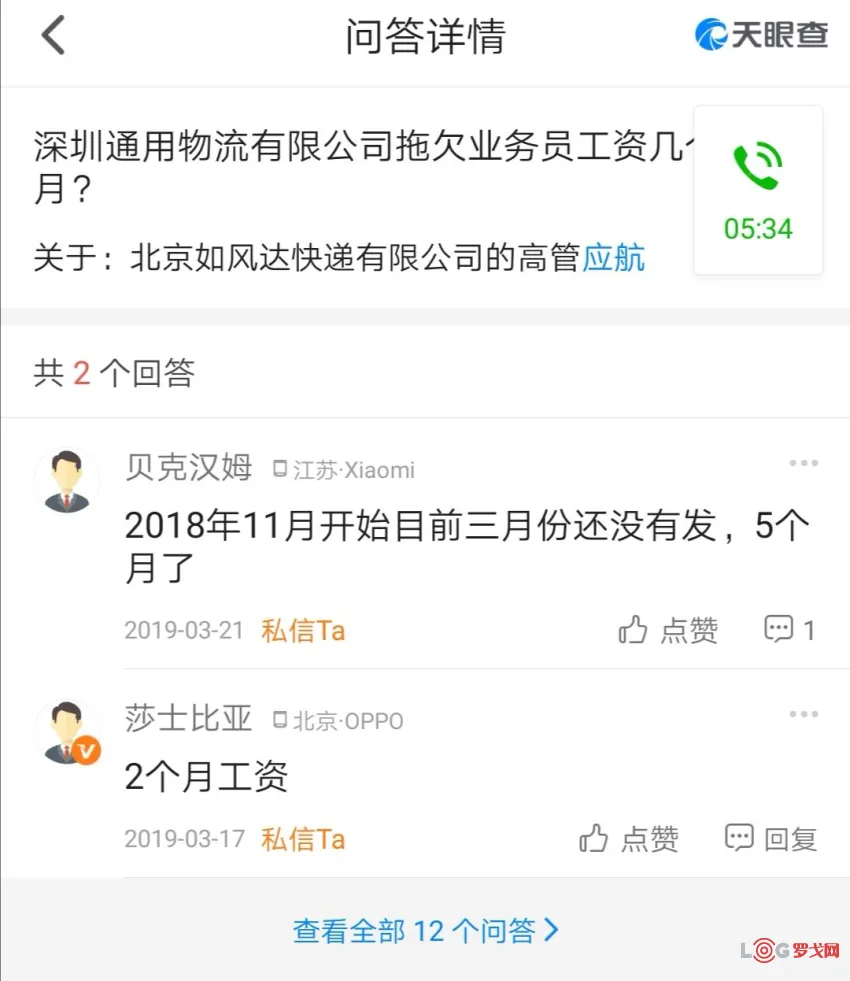
Task: Open overflow menu on 莎士比亚's answer
Action: (803, 714)
